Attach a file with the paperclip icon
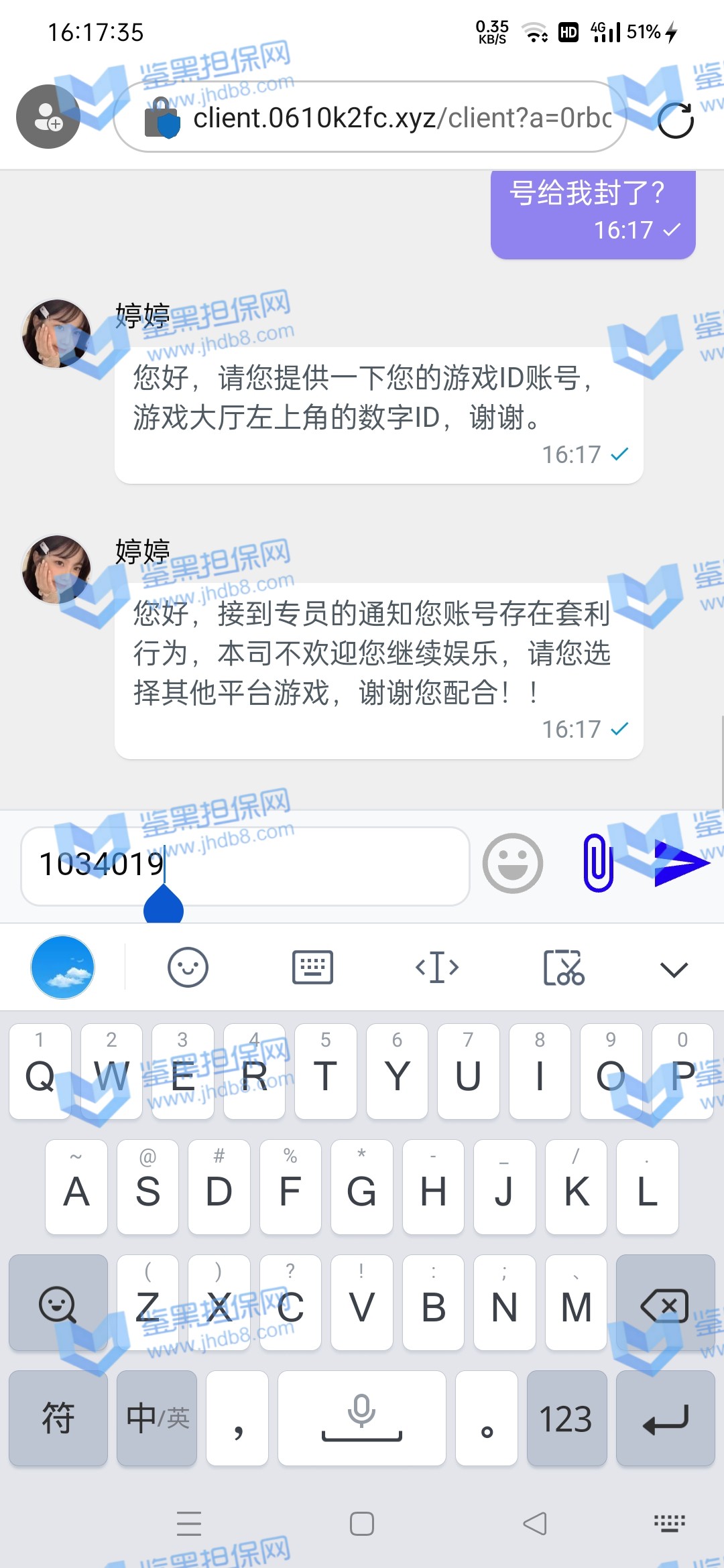Image resolution: width=724 pixels, height=1568 pixels. (x=598, y=863)
